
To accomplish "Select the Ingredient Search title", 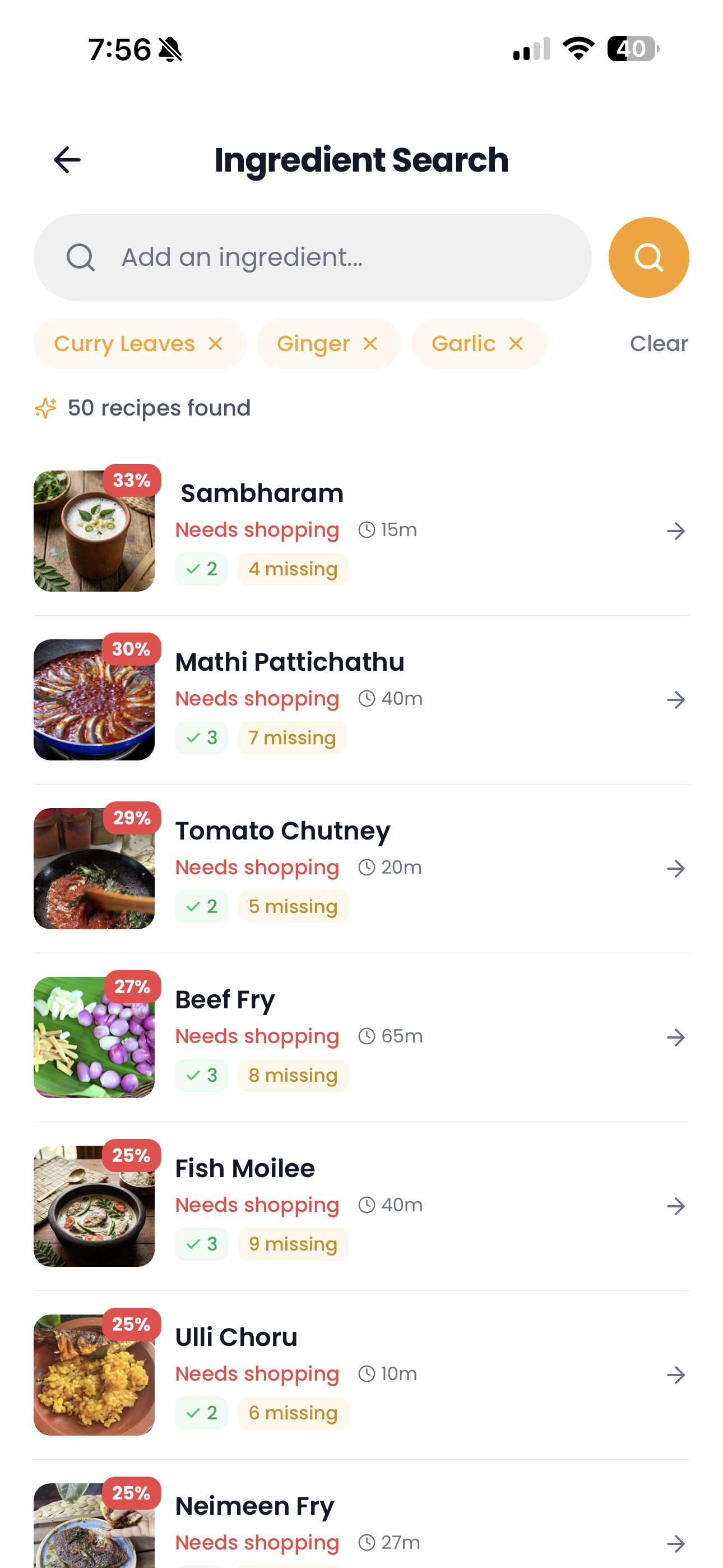I will click(x=361, y=159).
